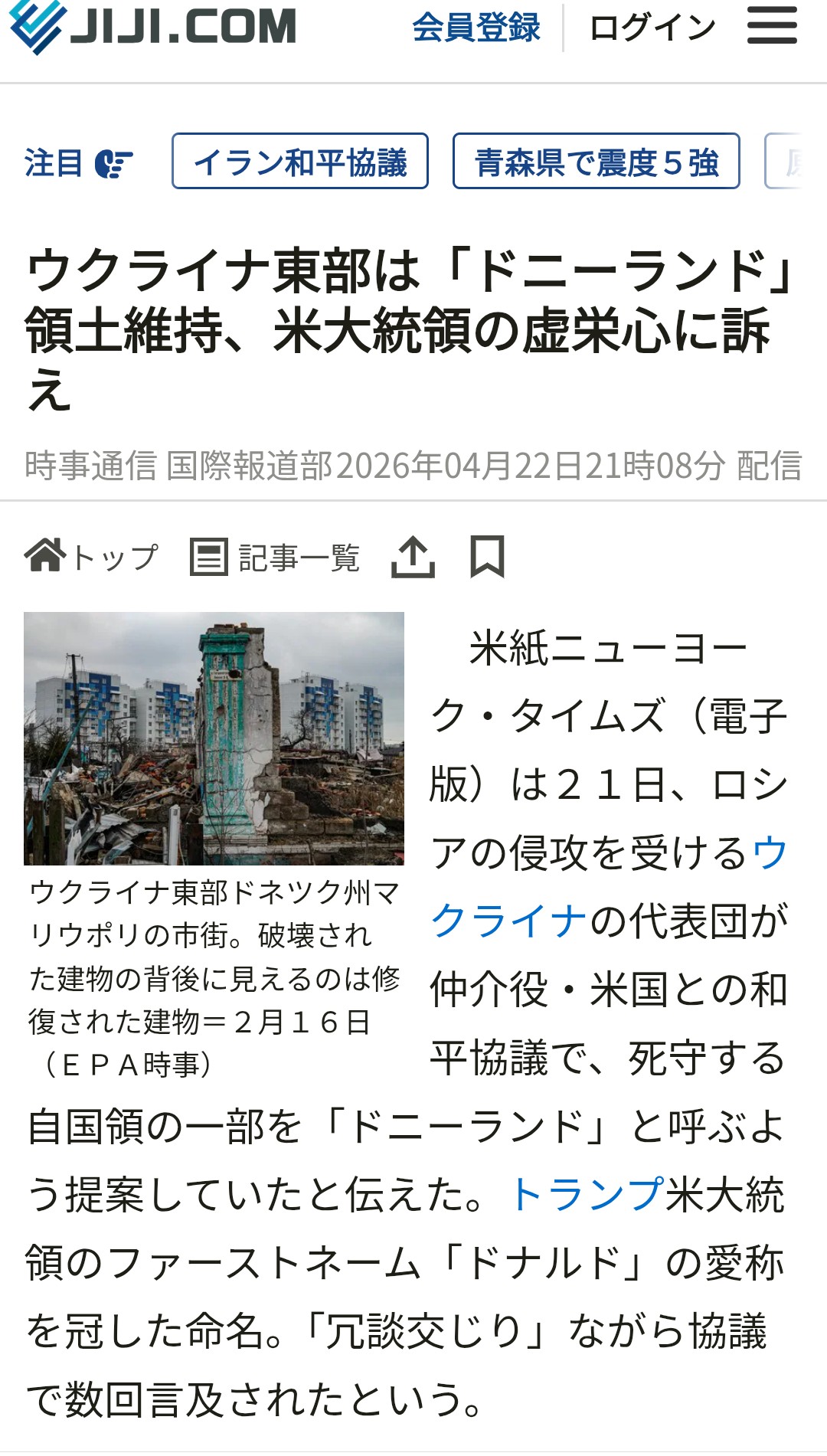827x1456 pixels.
Task: Open the トランプ keyword link
Action: (587, 1195)
